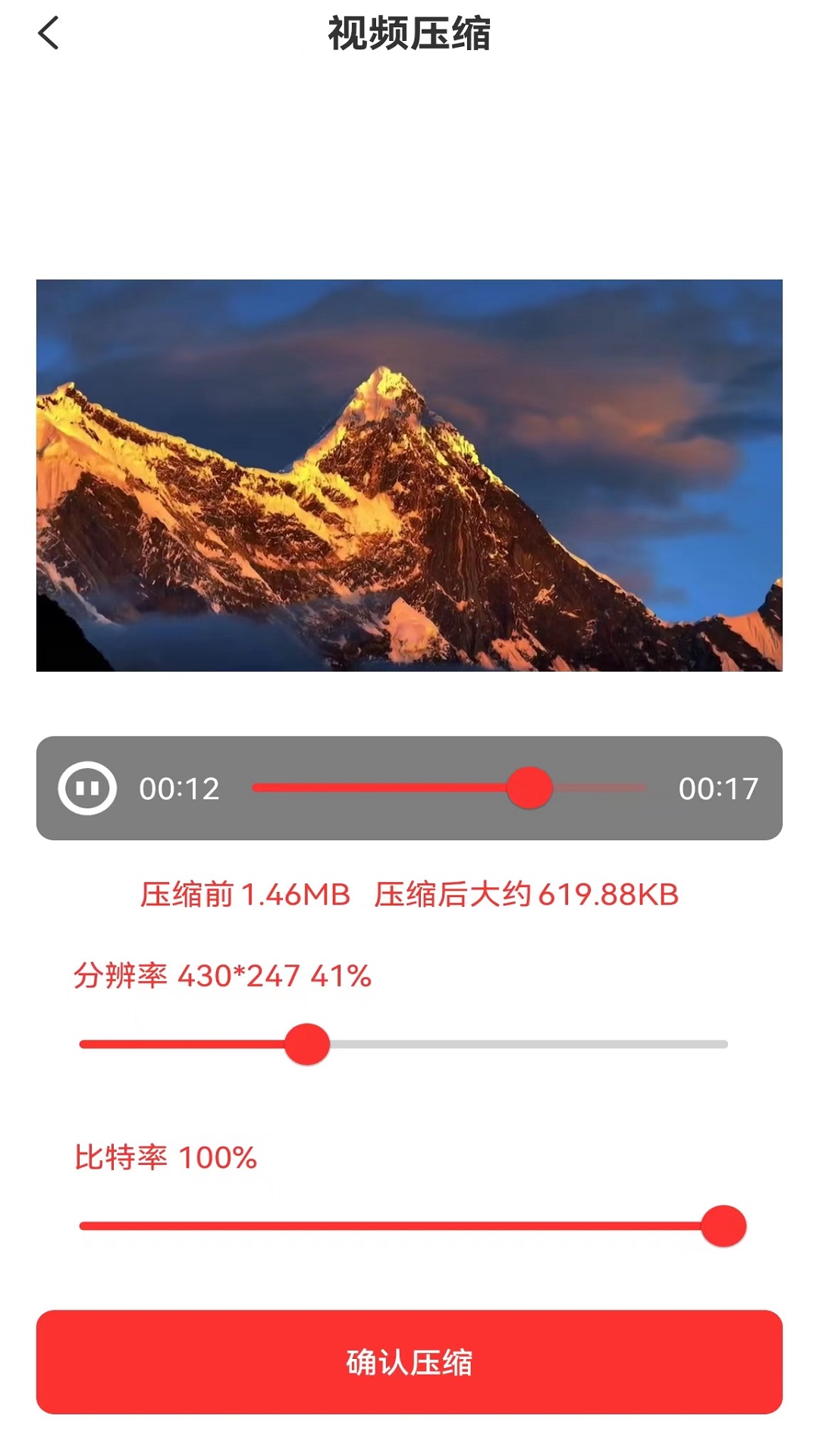Select the compression size summary text
Viewport: 819px width, 1456px height.
point(409,895)
